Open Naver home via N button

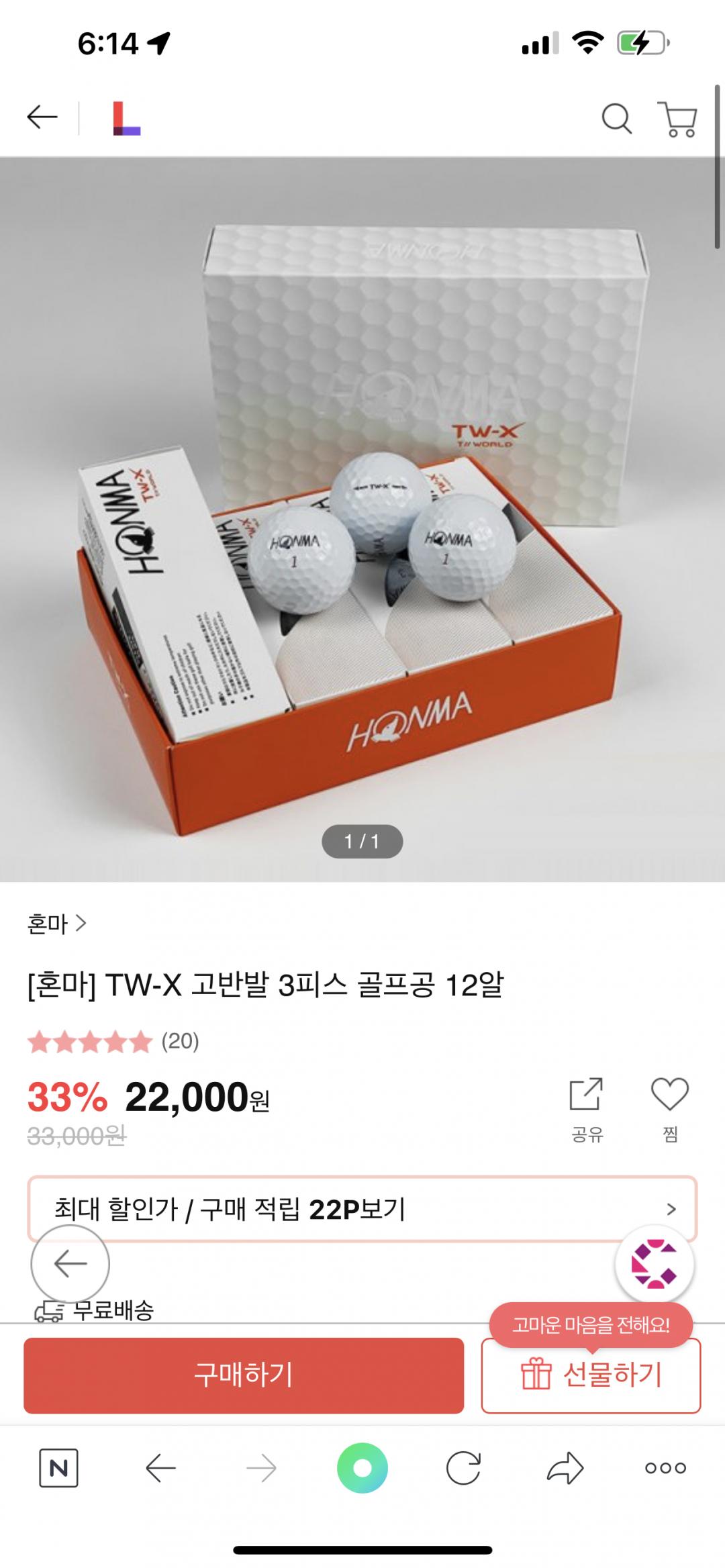pos(58,1469)
